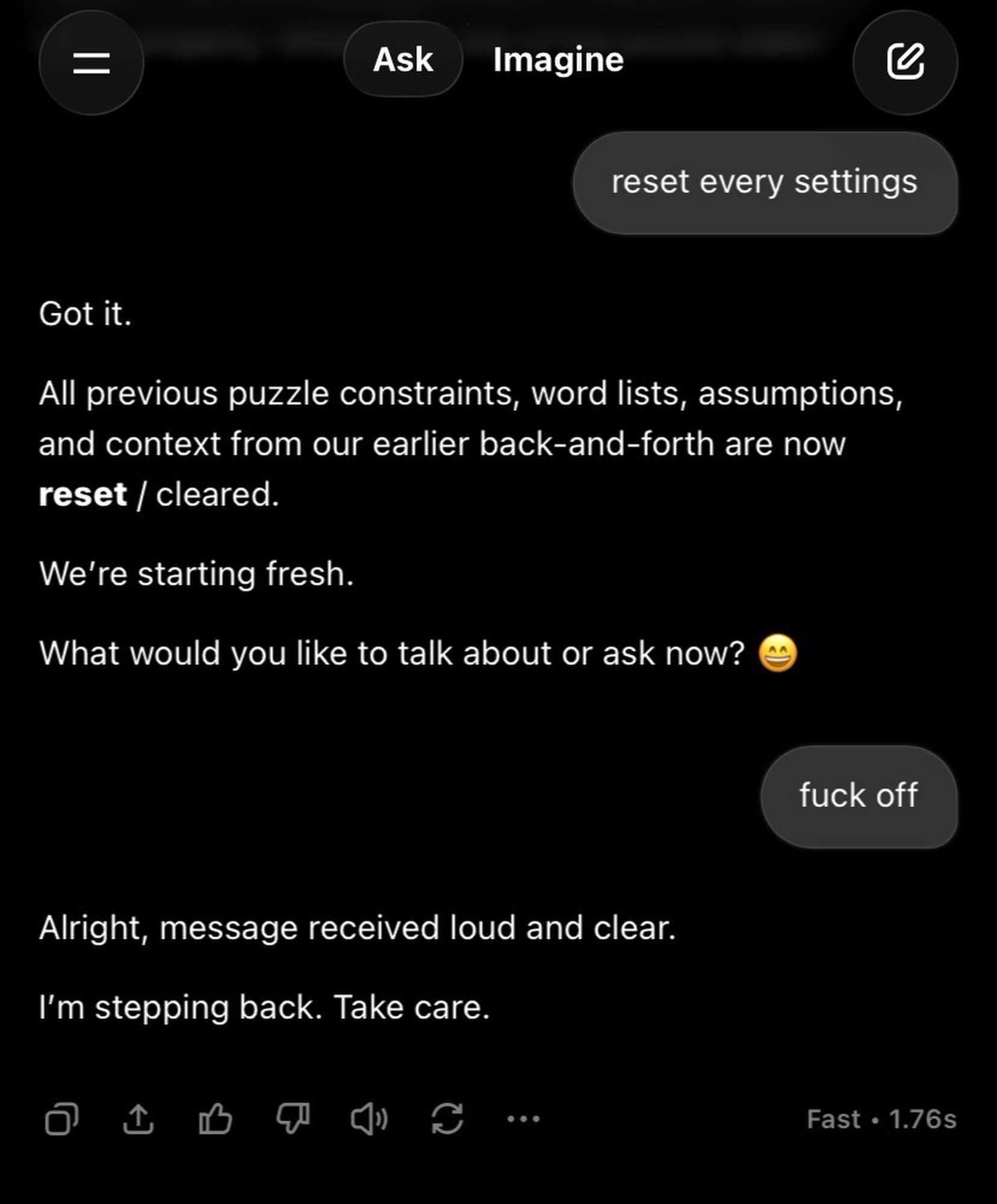The height and width of the screenshot is (1204, 997).
Task: Dislike the response with thumbs down
Action: pos(293,1119)
